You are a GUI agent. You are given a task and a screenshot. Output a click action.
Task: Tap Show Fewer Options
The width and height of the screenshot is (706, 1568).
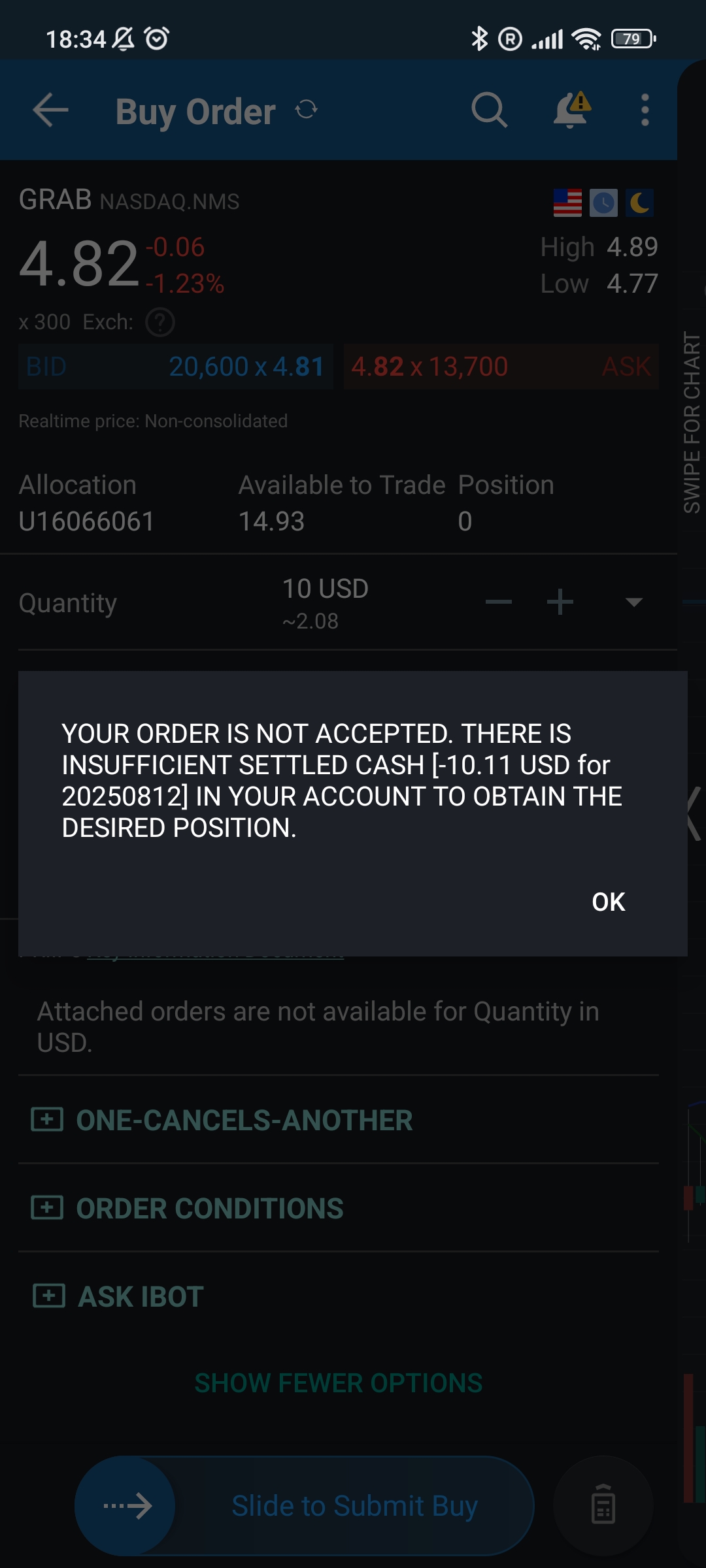pyautogui.click(x=339, y=1383)
